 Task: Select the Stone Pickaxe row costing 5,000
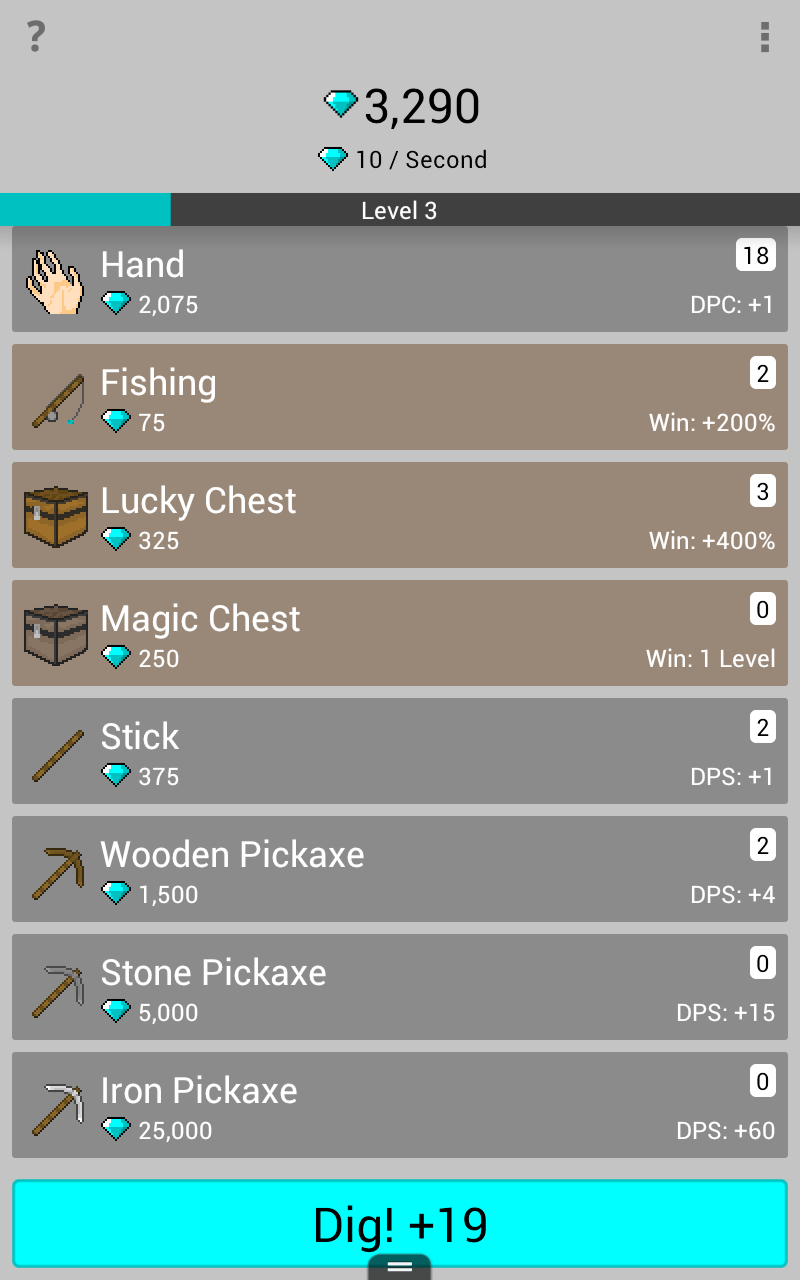(400, 987)
